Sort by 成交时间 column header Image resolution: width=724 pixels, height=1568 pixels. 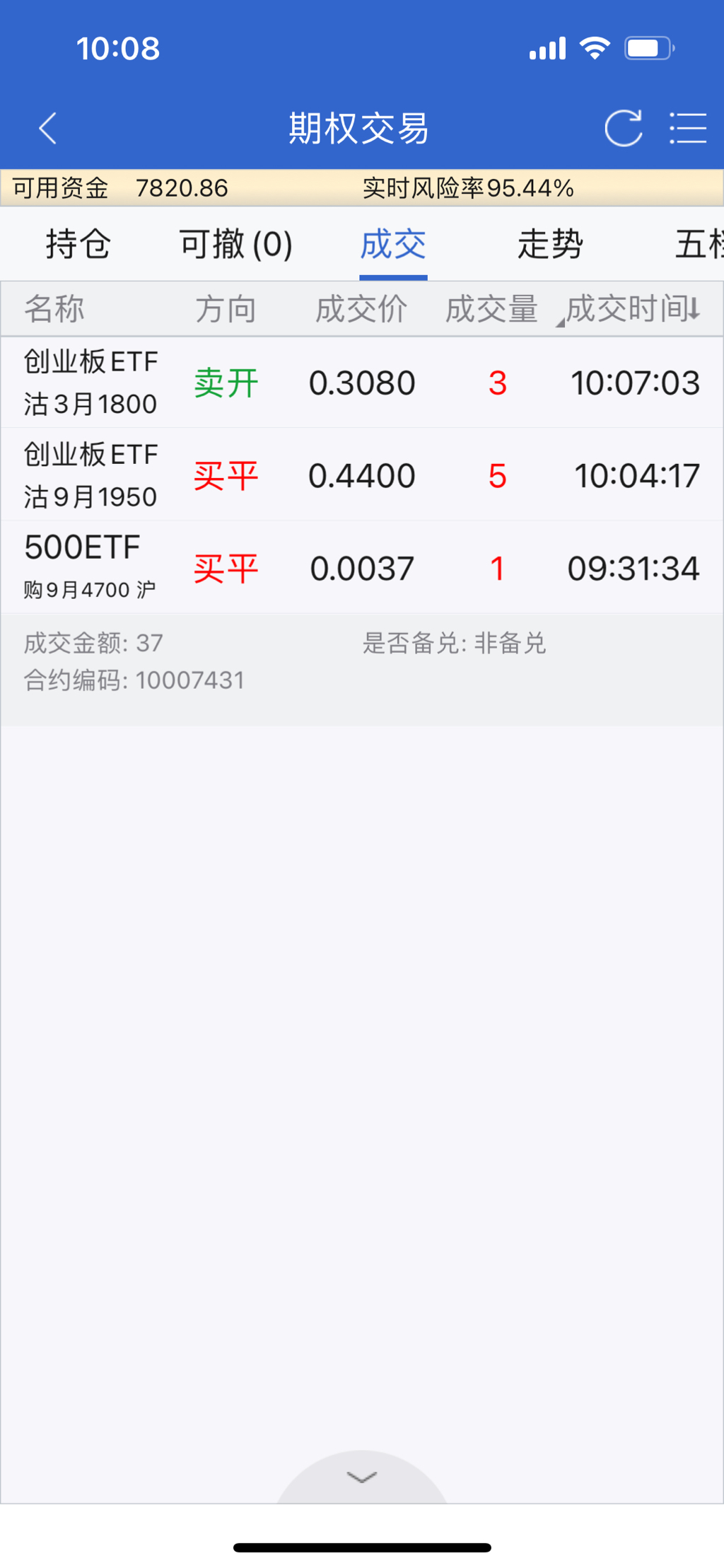click(633, 309)
